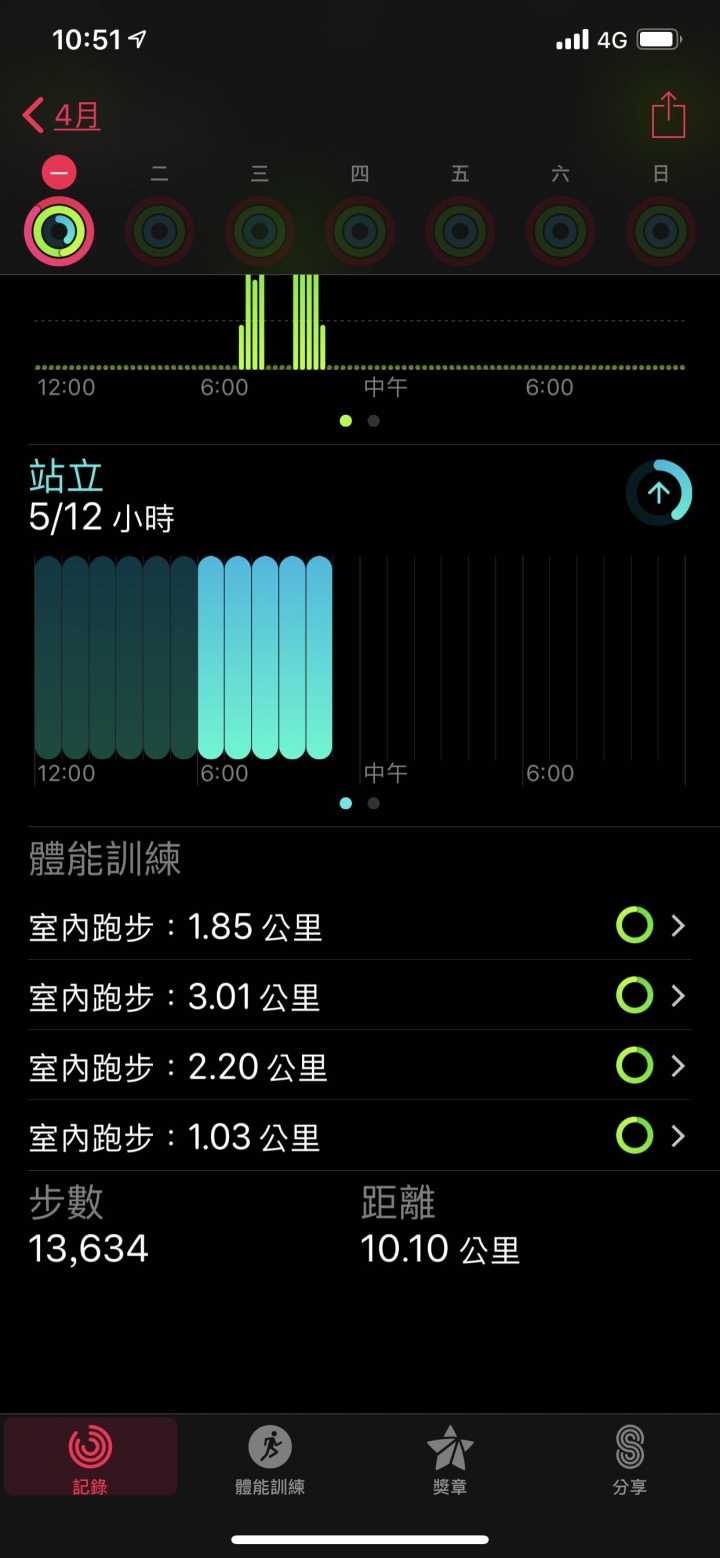Viewport: 720px width, 1558px height.
Task: Select Monday's activity rings
Action: coord(59,231)
